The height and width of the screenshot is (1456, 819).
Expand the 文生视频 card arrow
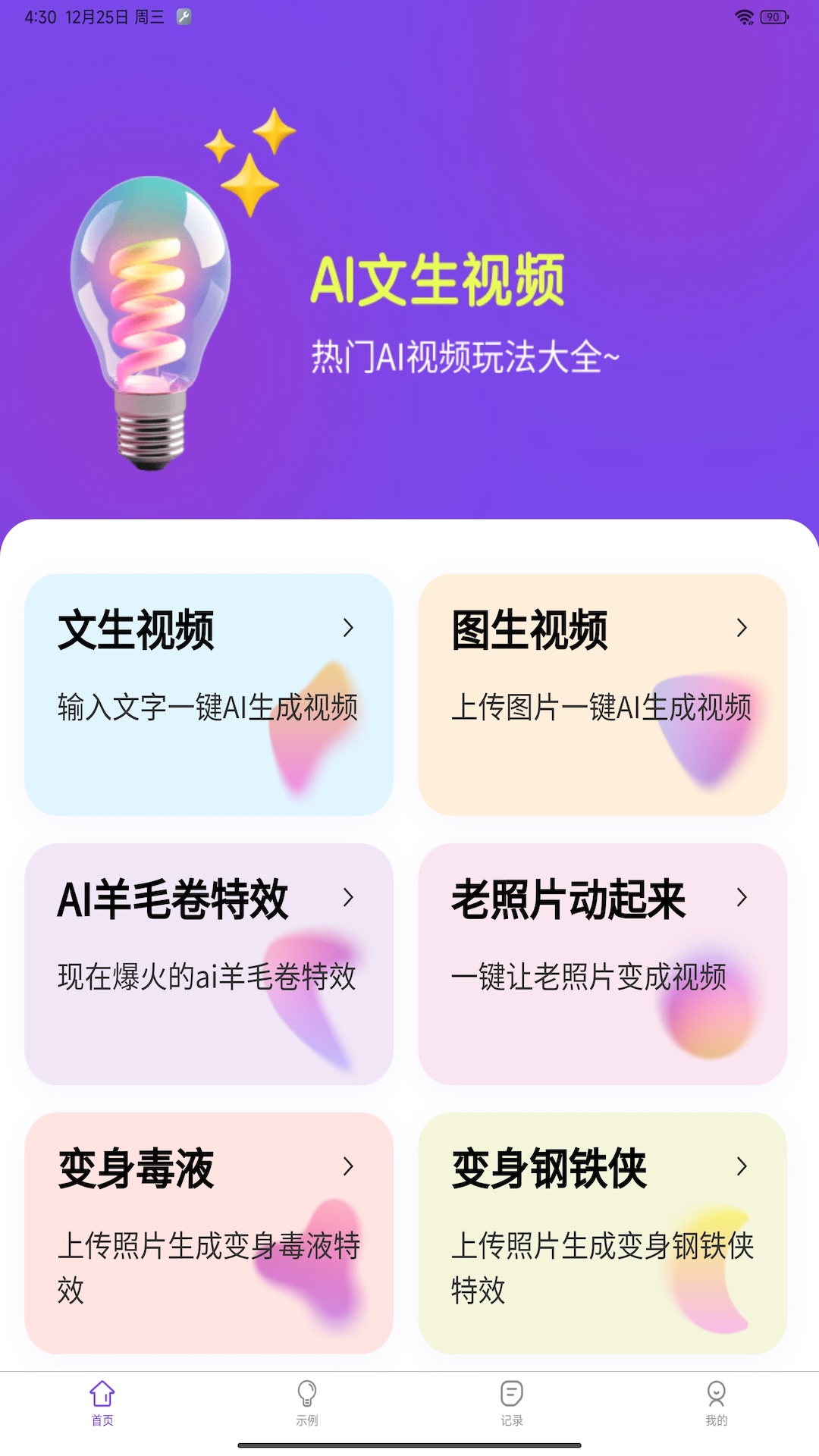pyautogui.click(x=349, y=628)
